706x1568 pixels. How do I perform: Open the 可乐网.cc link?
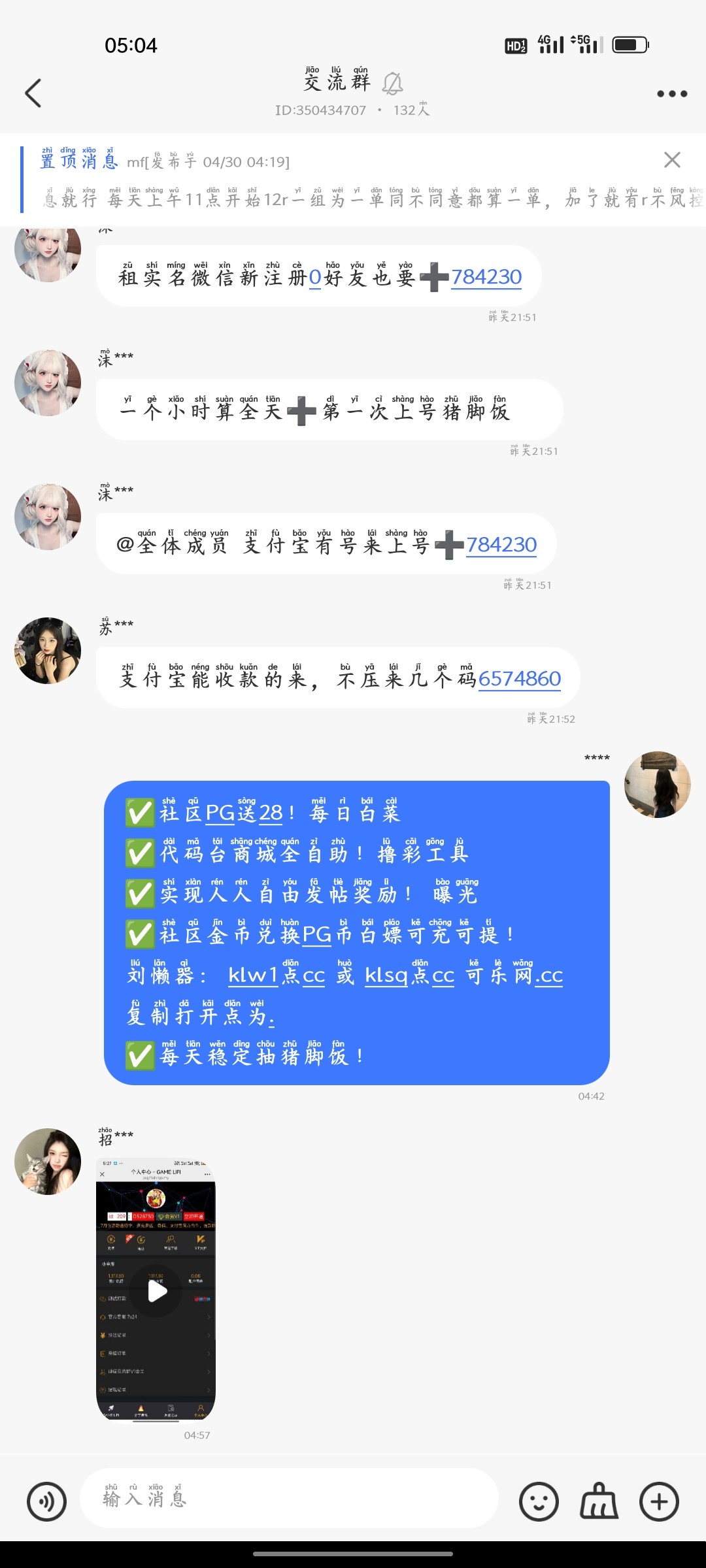tap(514, 976)
